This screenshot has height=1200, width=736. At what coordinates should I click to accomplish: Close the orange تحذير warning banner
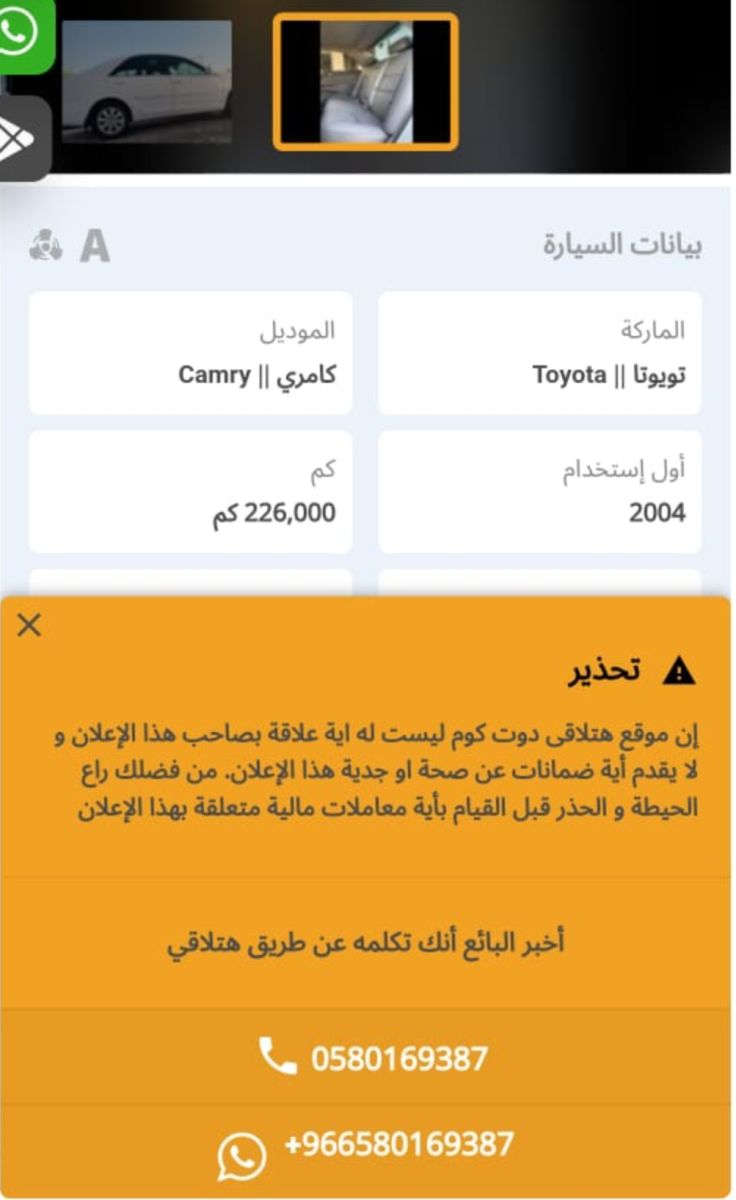click(30, 626)
